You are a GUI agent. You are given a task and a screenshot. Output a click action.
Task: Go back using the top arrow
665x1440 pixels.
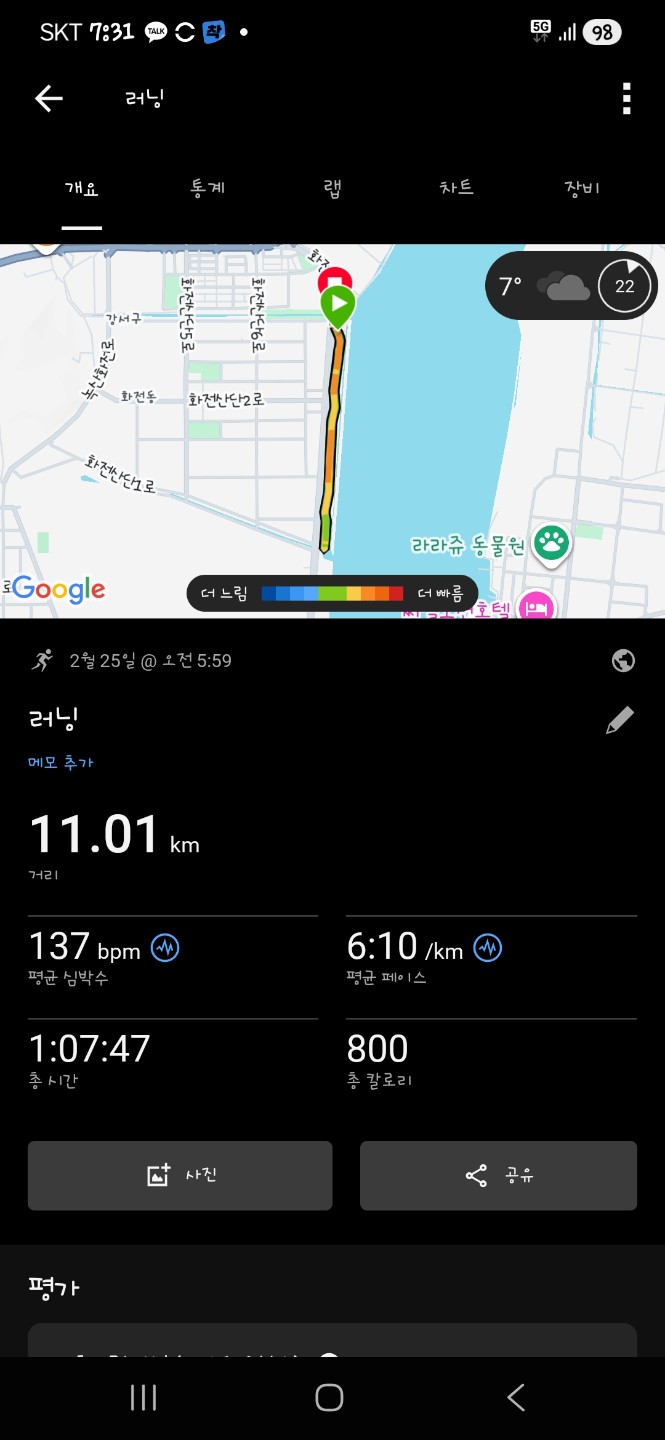point(49,98)
